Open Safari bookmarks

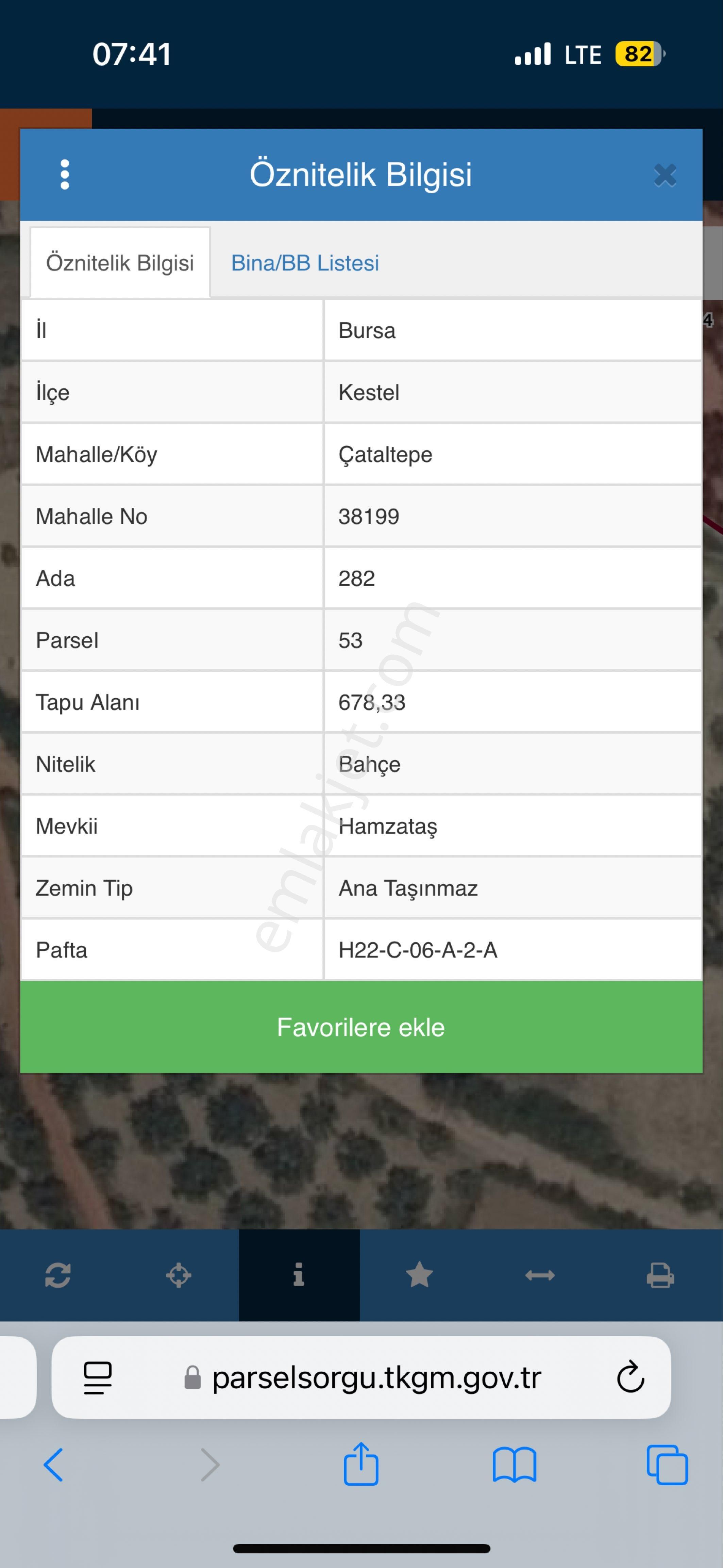(x=514, y=1465)
